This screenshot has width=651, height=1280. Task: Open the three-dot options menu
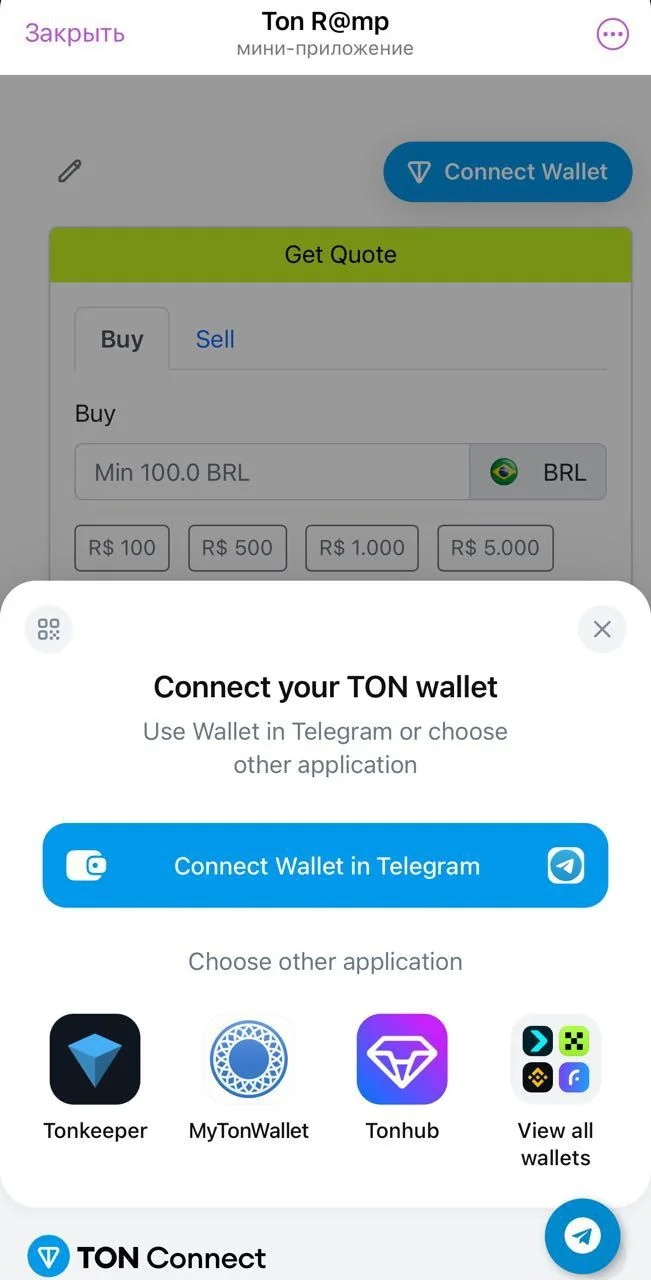(612, 34)
